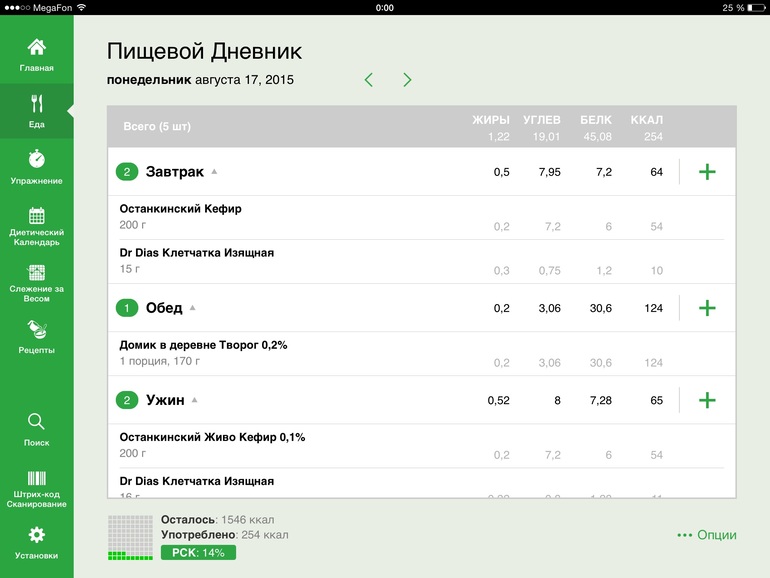The image size is (770, 578).
Task: Open the Рецепты section
Action: tap(36, 336)
